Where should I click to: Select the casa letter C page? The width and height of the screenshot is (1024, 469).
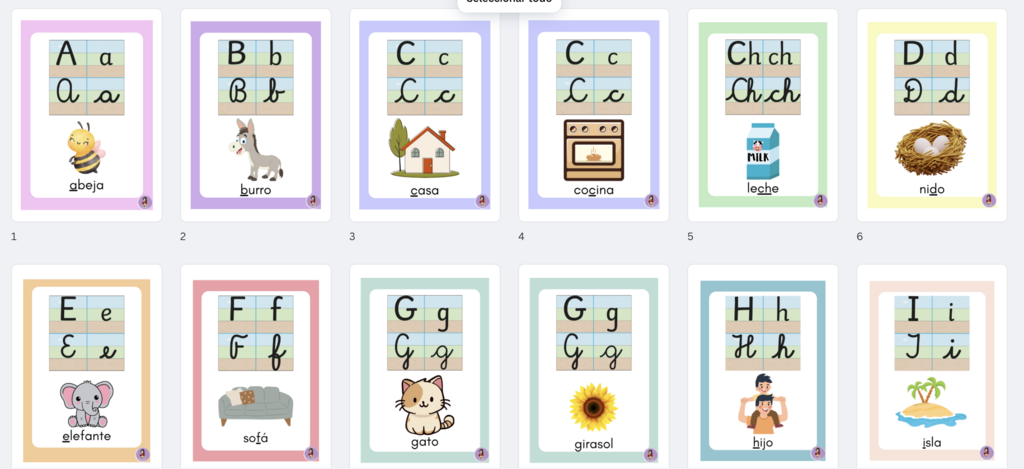[425, 115]
